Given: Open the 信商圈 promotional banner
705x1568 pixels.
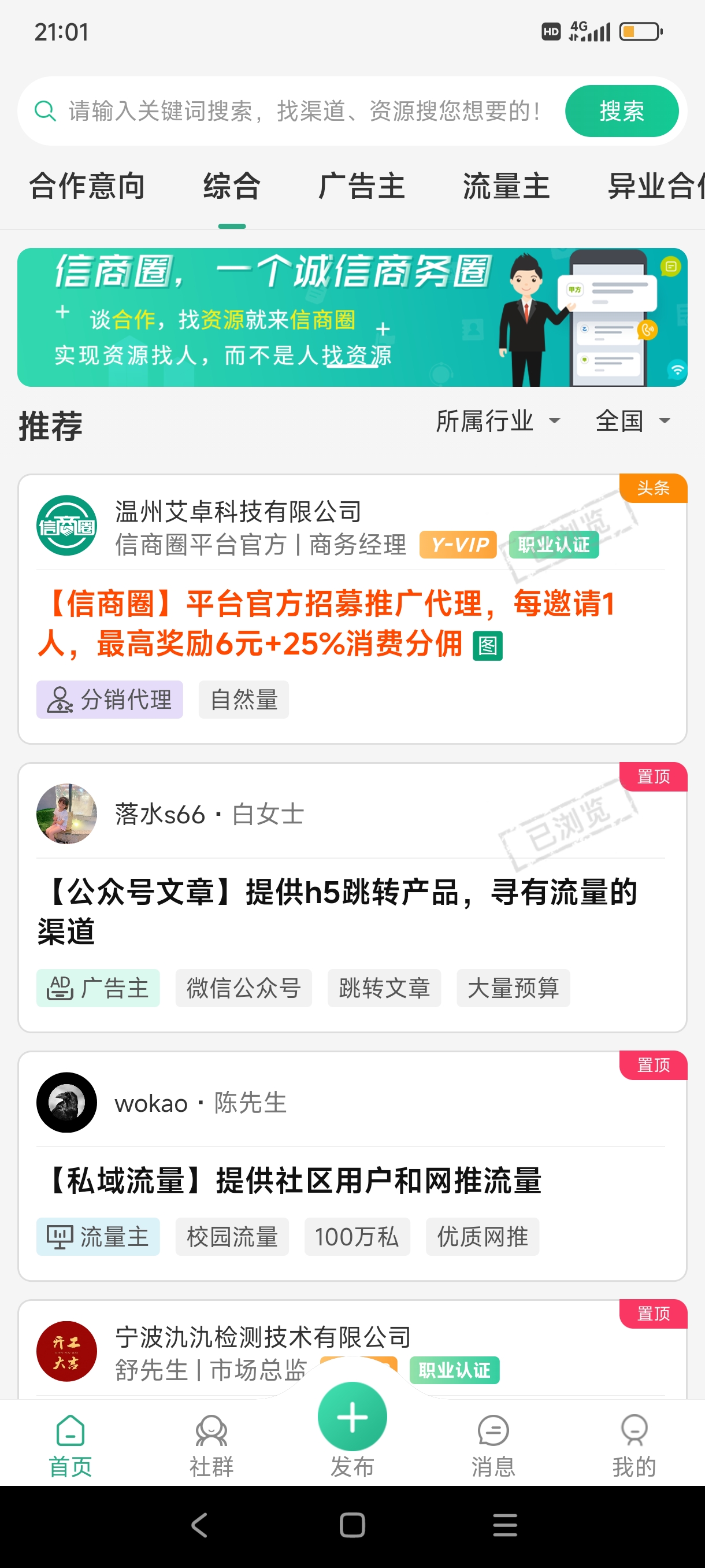Looking at the screenshot, I should pyautogui.click(x=352, y=317).
